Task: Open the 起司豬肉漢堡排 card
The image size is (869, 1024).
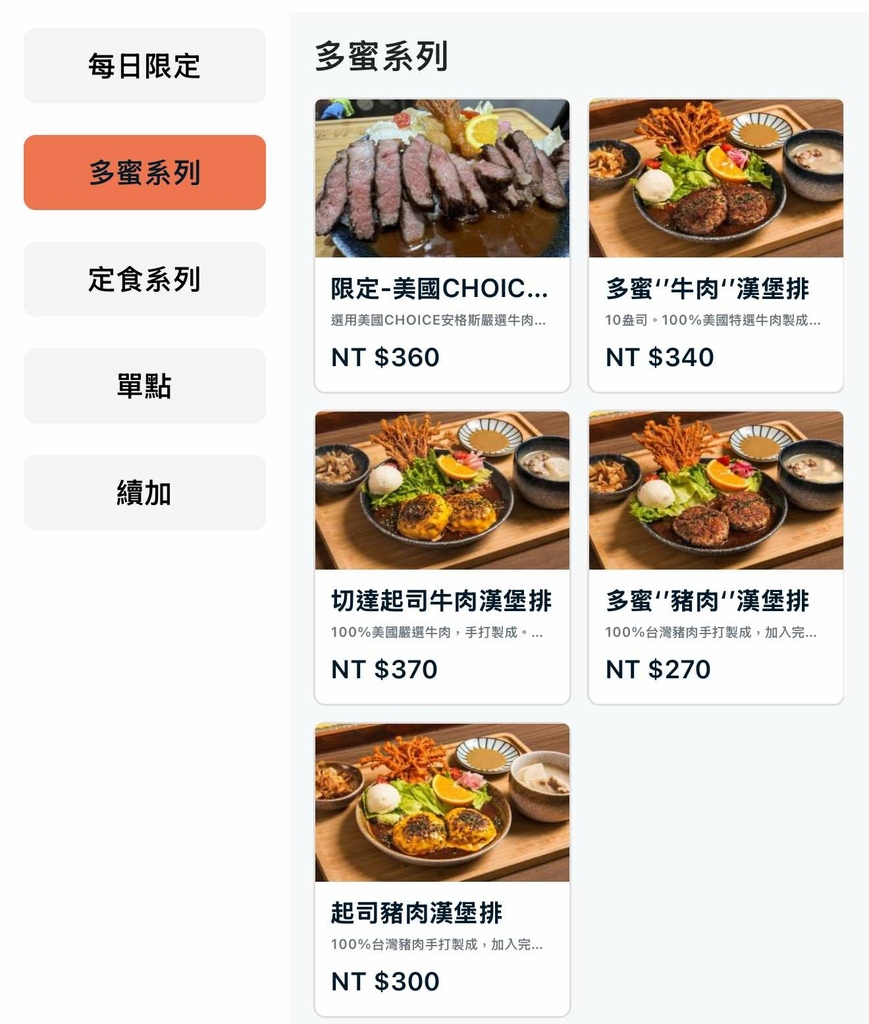Action: click(442, 869)
